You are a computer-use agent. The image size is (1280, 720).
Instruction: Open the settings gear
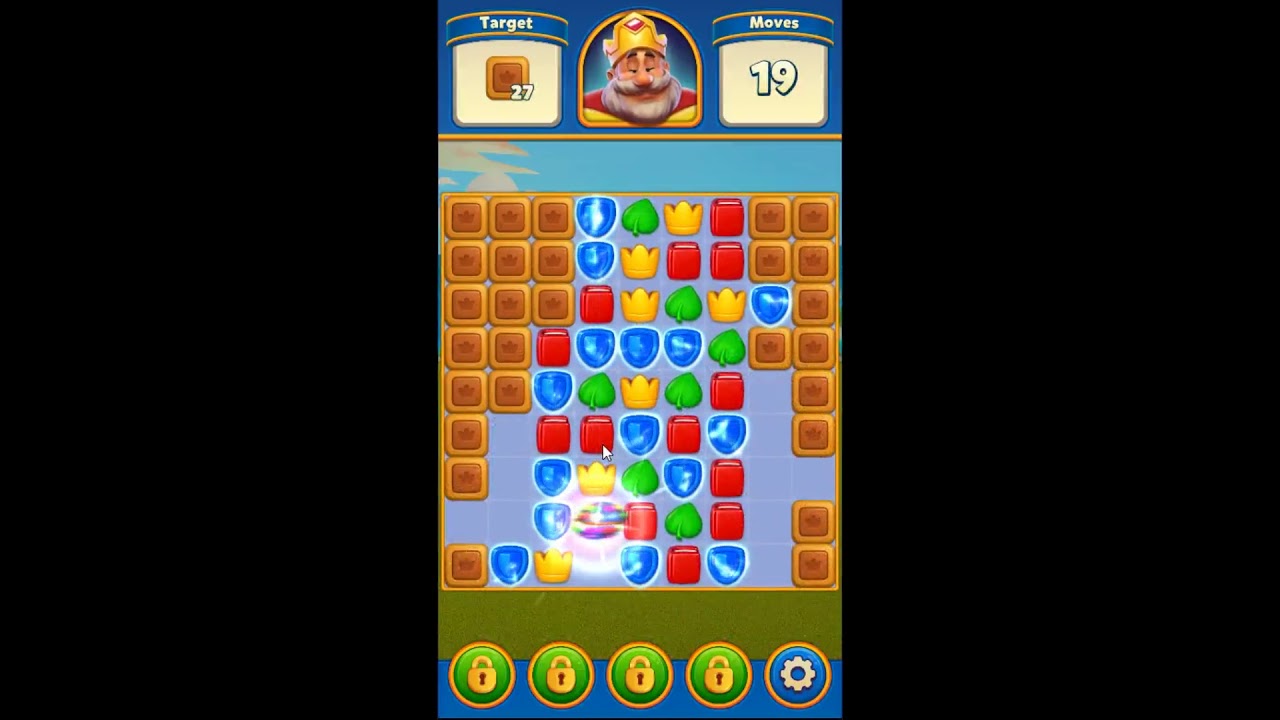pos(797,674)
